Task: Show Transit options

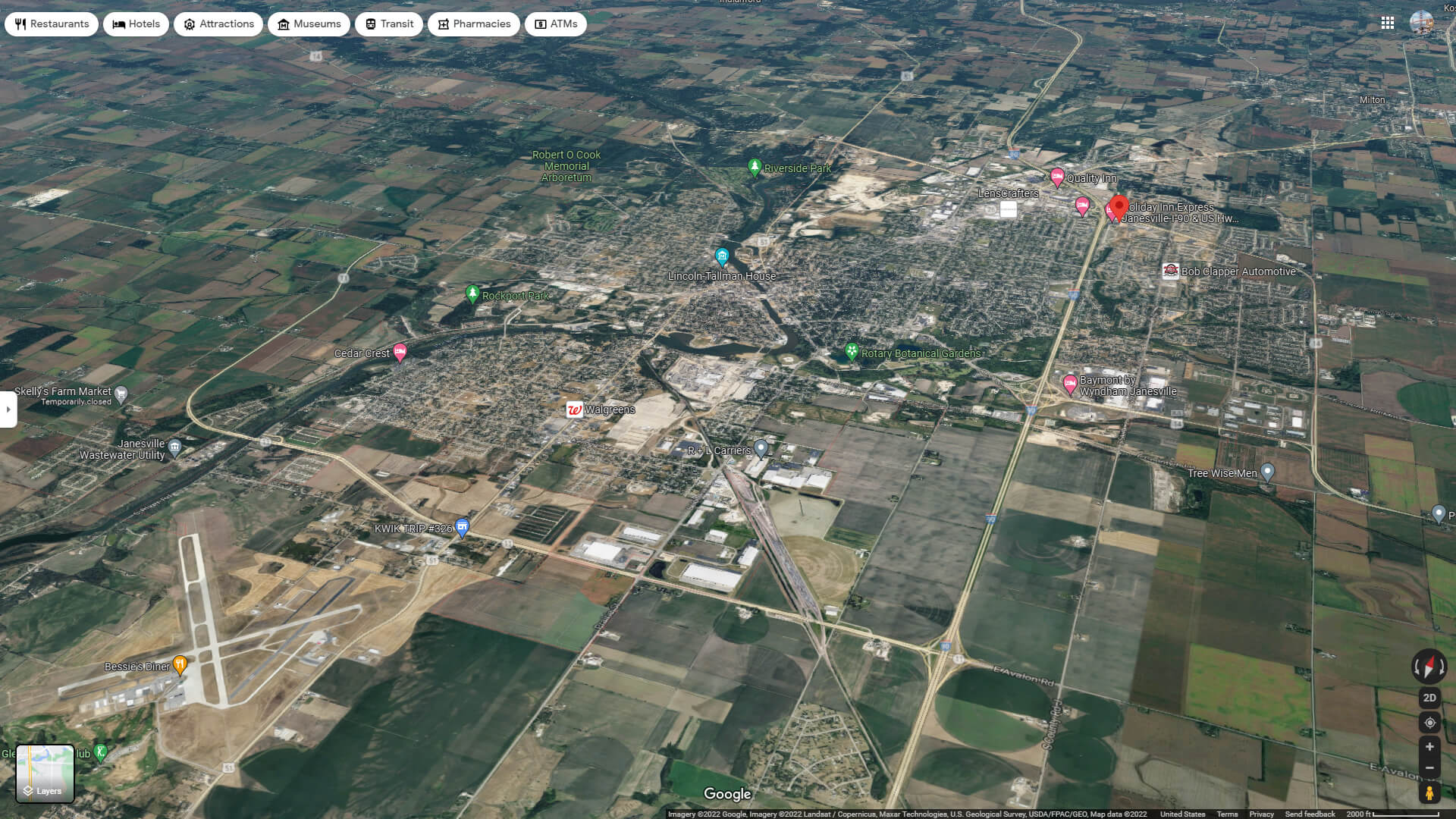Action: click(389, 24)
